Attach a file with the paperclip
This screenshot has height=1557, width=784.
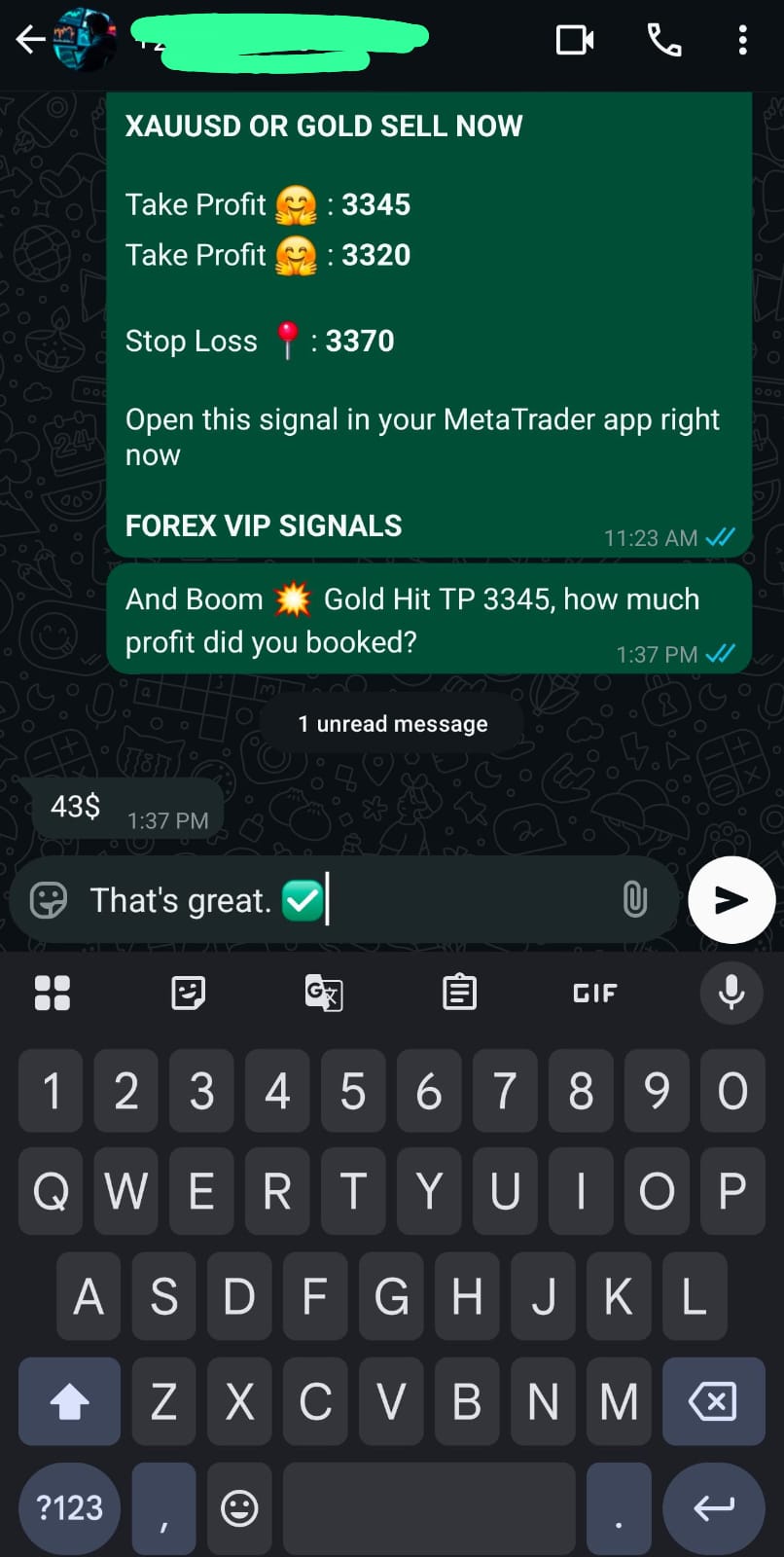click(634, 900)
